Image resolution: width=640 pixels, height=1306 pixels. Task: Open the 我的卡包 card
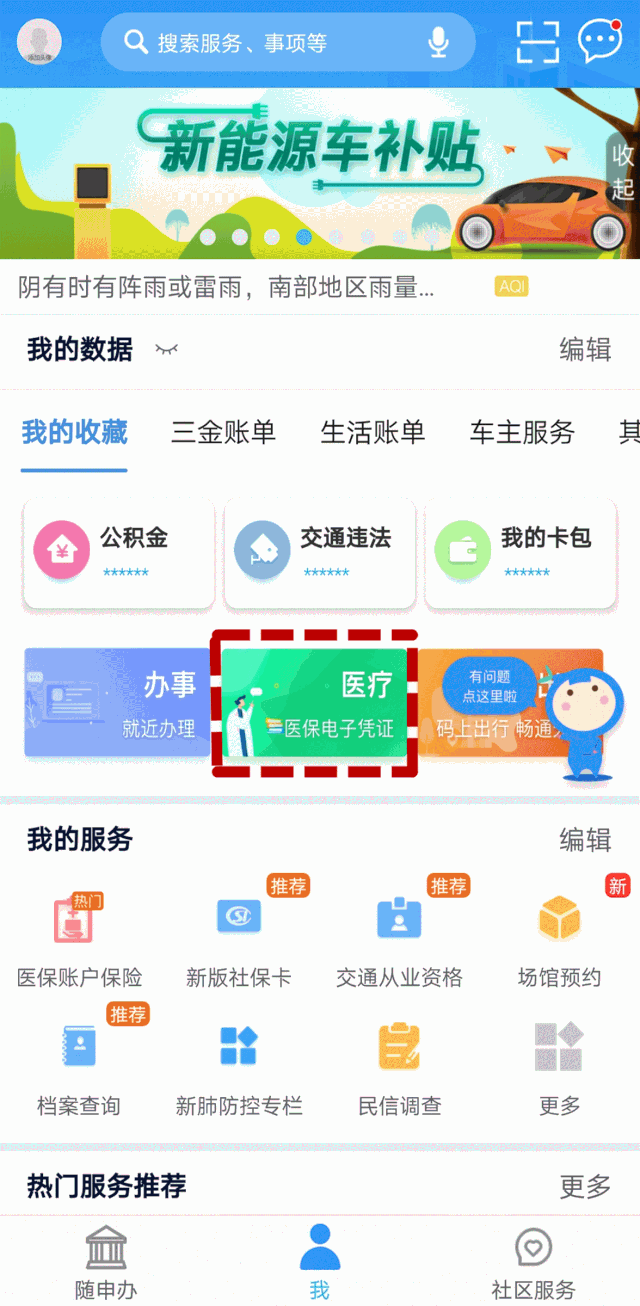click(519, 553)
